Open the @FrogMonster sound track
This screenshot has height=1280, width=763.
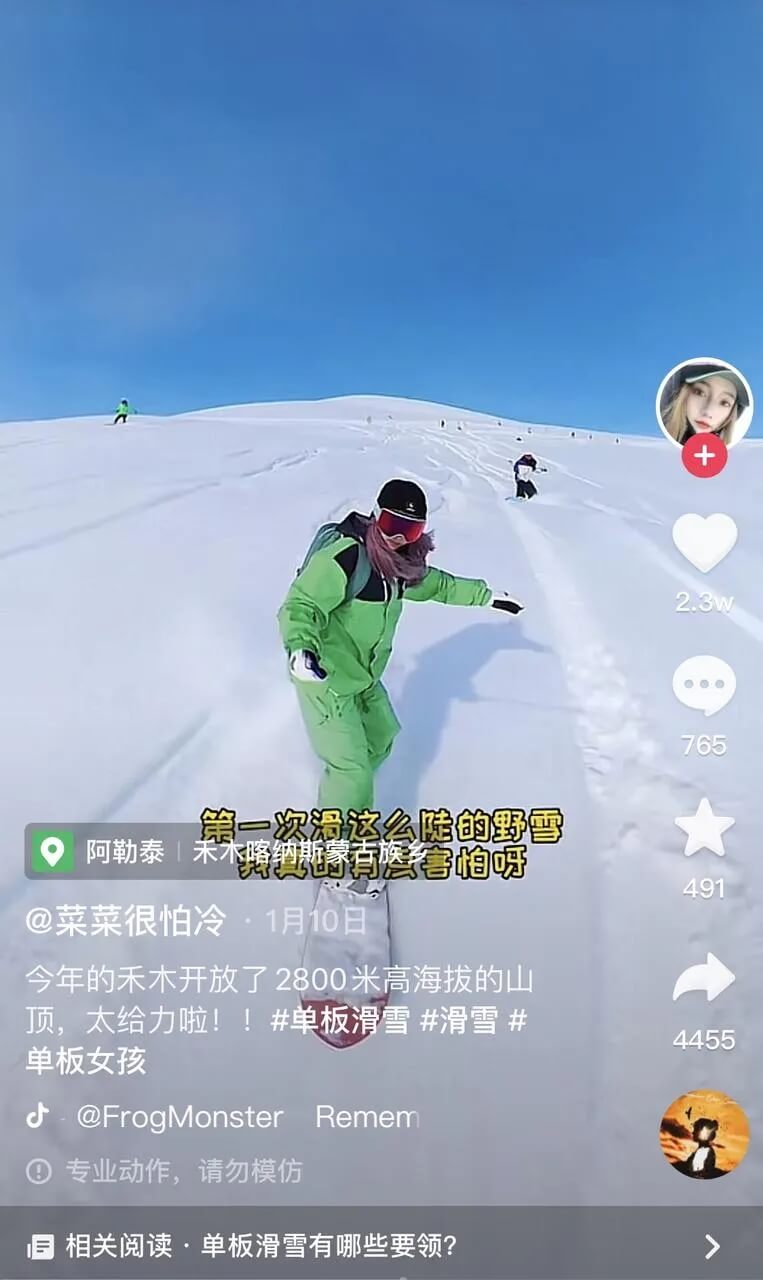coord(180,1117)
